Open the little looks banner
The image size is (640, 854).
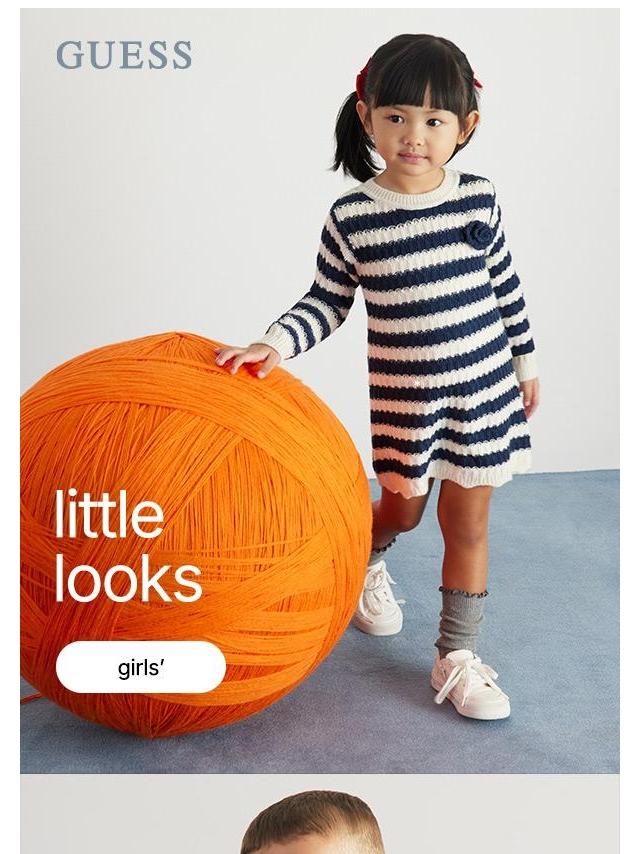click(x=128, y=546)
